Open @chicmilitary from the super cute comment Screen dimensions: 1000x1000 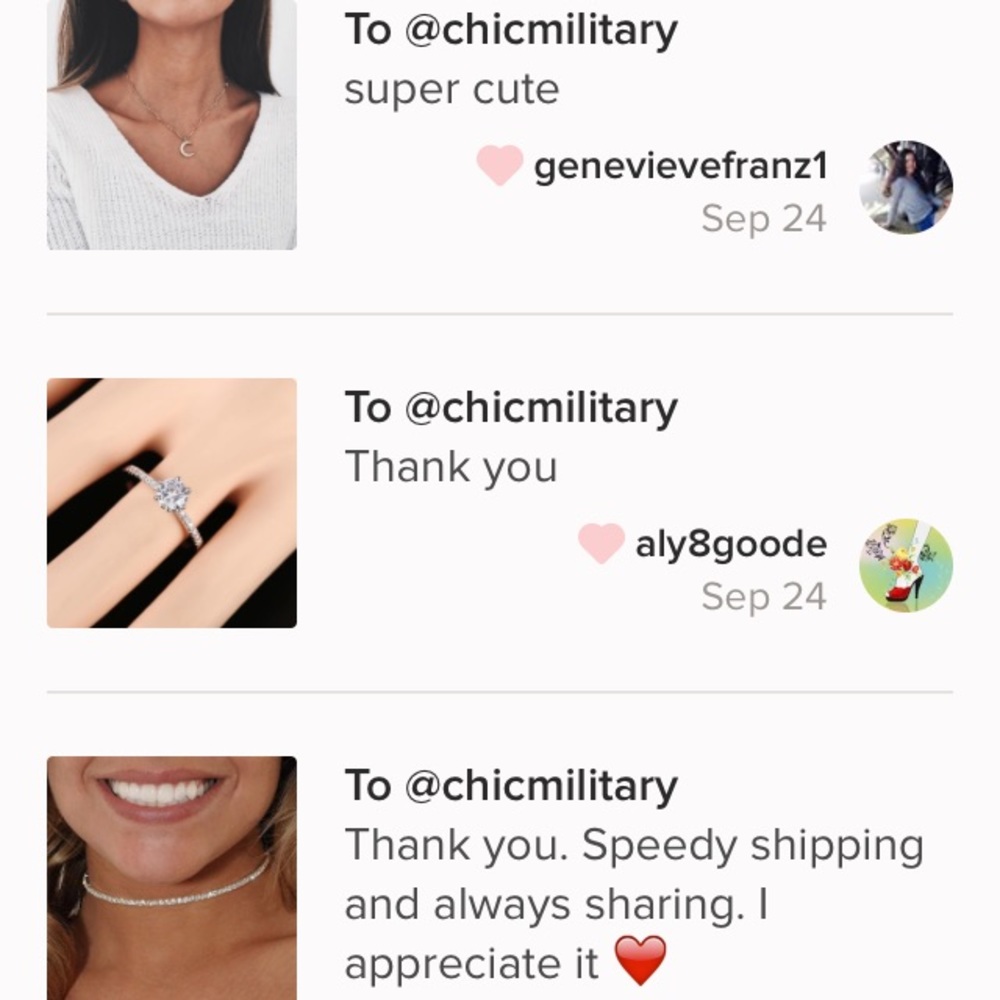(x=540, y=30)
